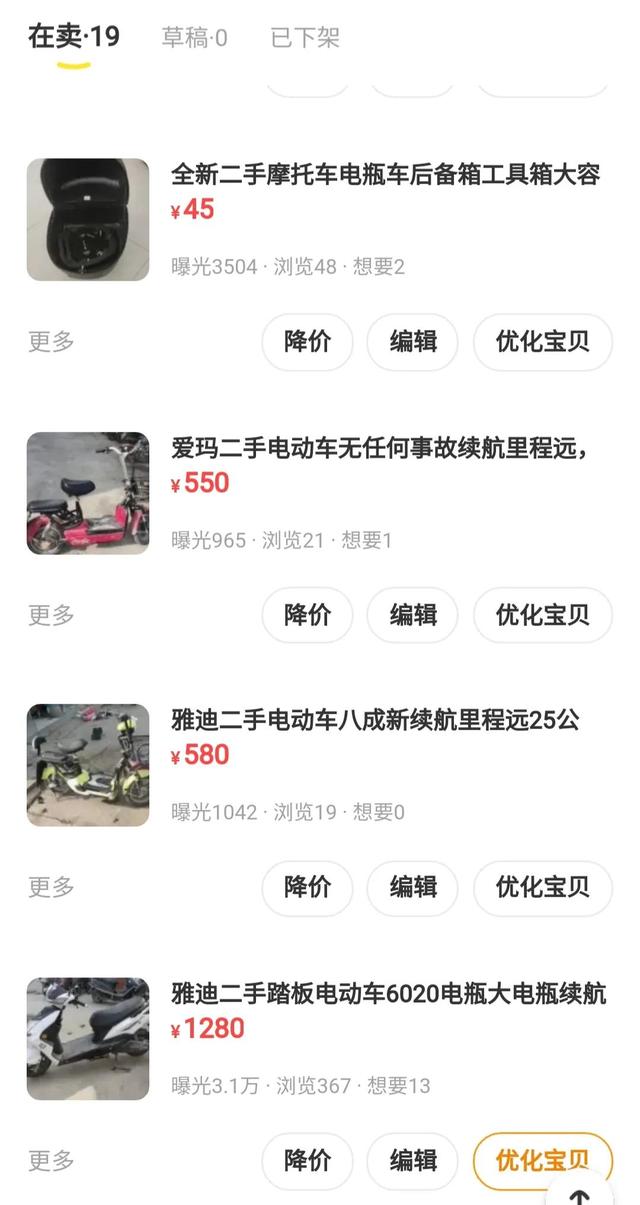
Task: Tap 优化宝贝 for the ¥45 后备箱 item
Action: 542,341
